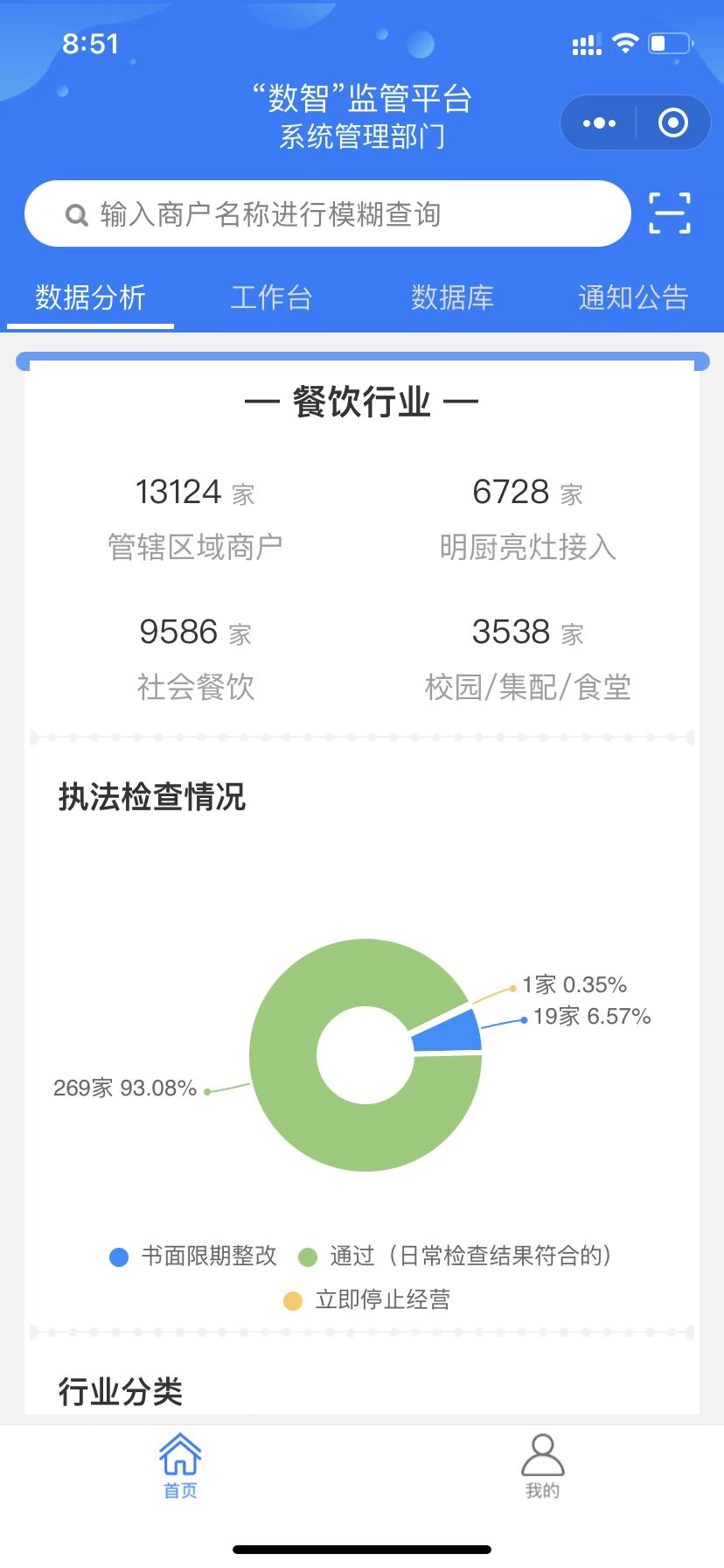
Task: Open the 我的 bottom tab
Action: [x=542, y=1466]
